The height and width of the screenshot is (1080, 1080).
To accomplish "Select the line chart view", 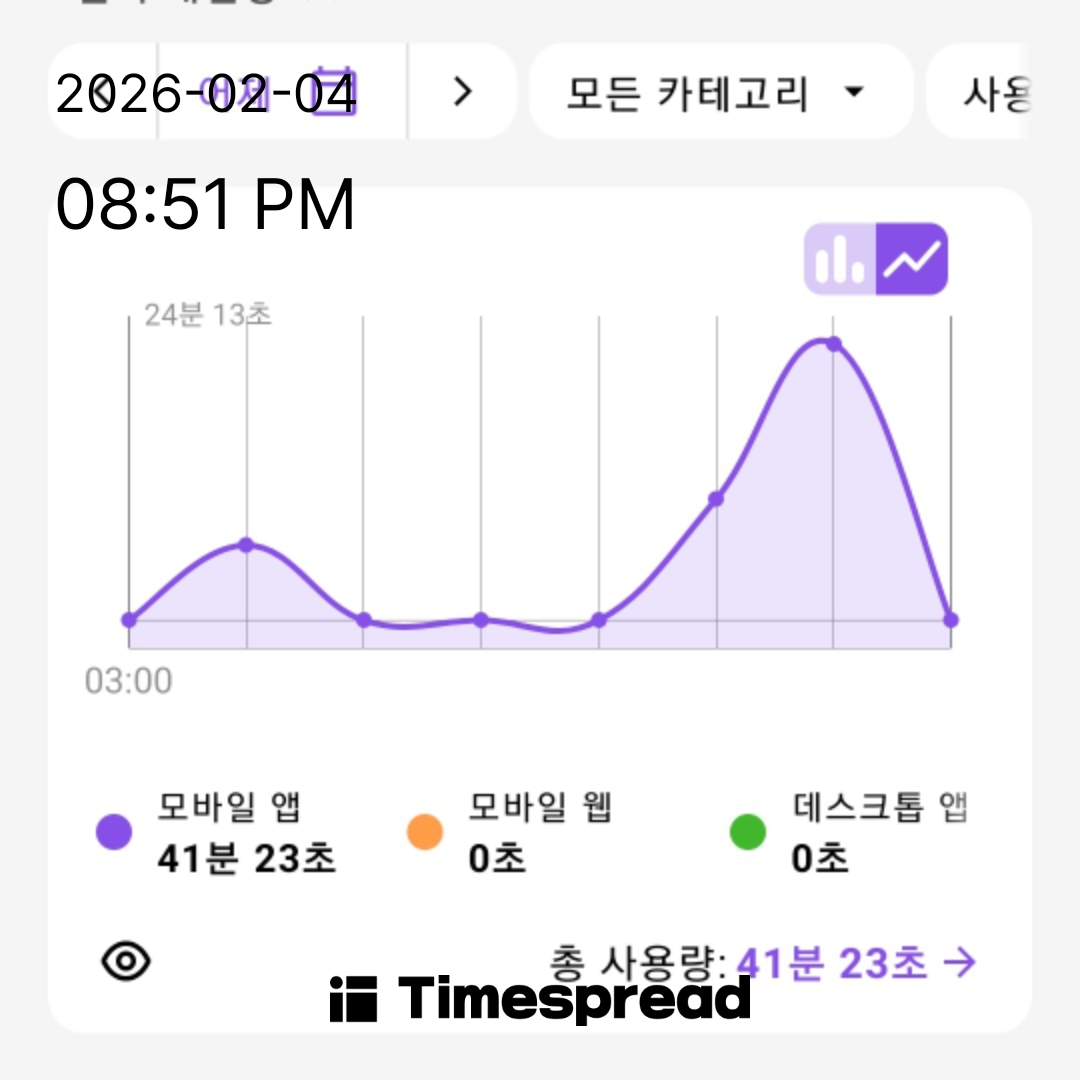I will [x=912, y=259].
